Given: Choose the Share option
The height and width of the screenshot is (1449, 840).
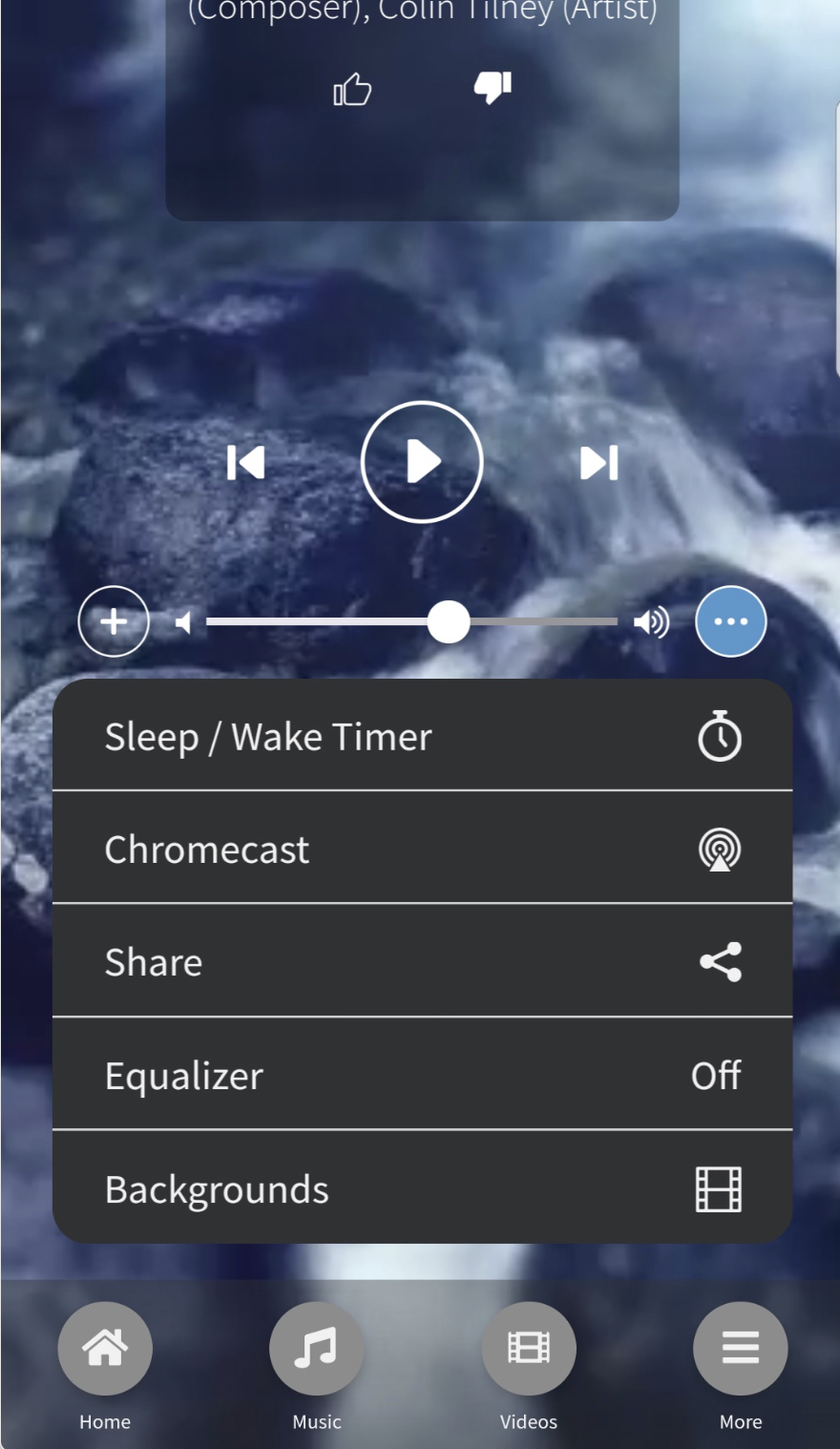Looking at the screenshot, I should pos(422,961).
